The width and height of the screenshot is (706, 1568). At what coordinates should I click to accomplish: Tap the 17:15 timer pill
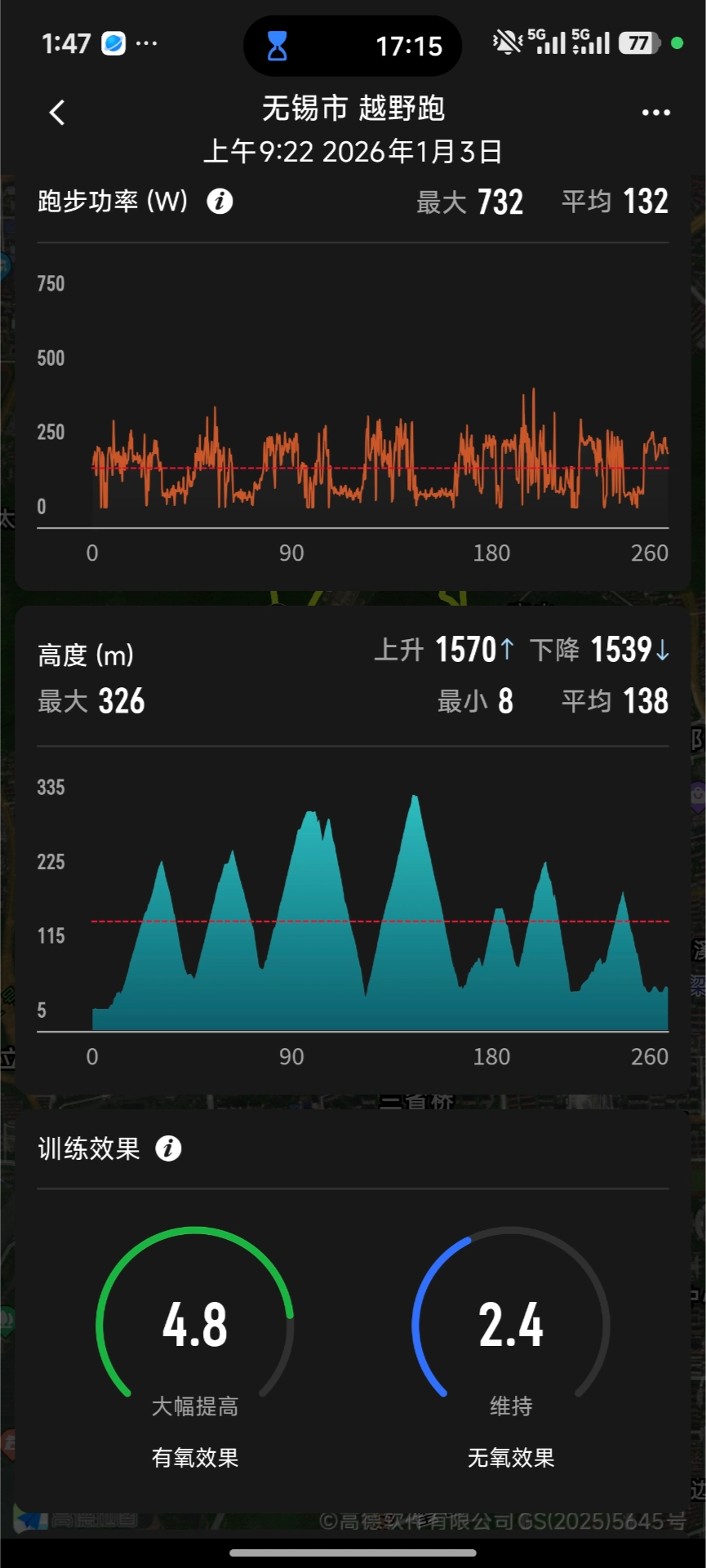pyautogui.click(x=353, y=46)
